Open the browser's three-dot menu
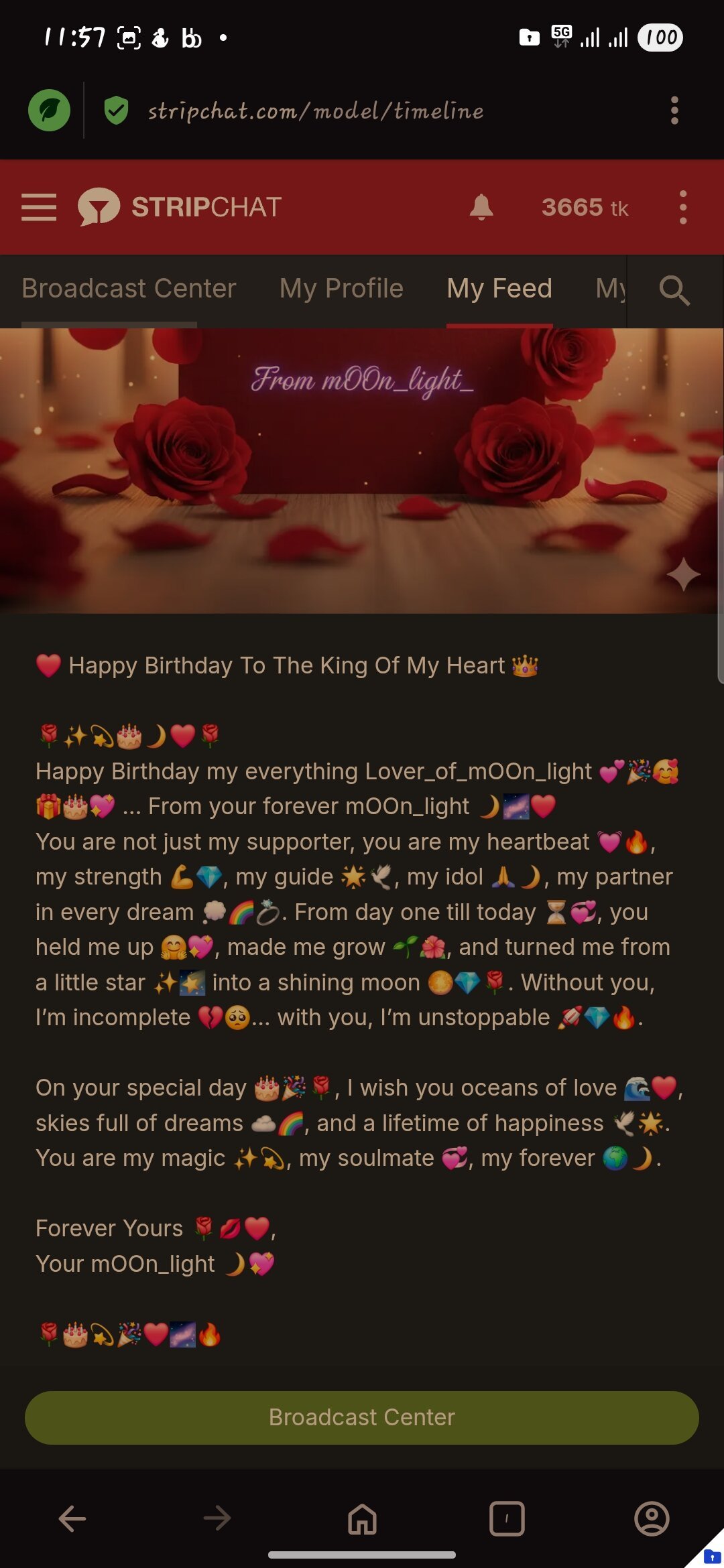The height and width of the screenshot is (1568, 724). 674,111
